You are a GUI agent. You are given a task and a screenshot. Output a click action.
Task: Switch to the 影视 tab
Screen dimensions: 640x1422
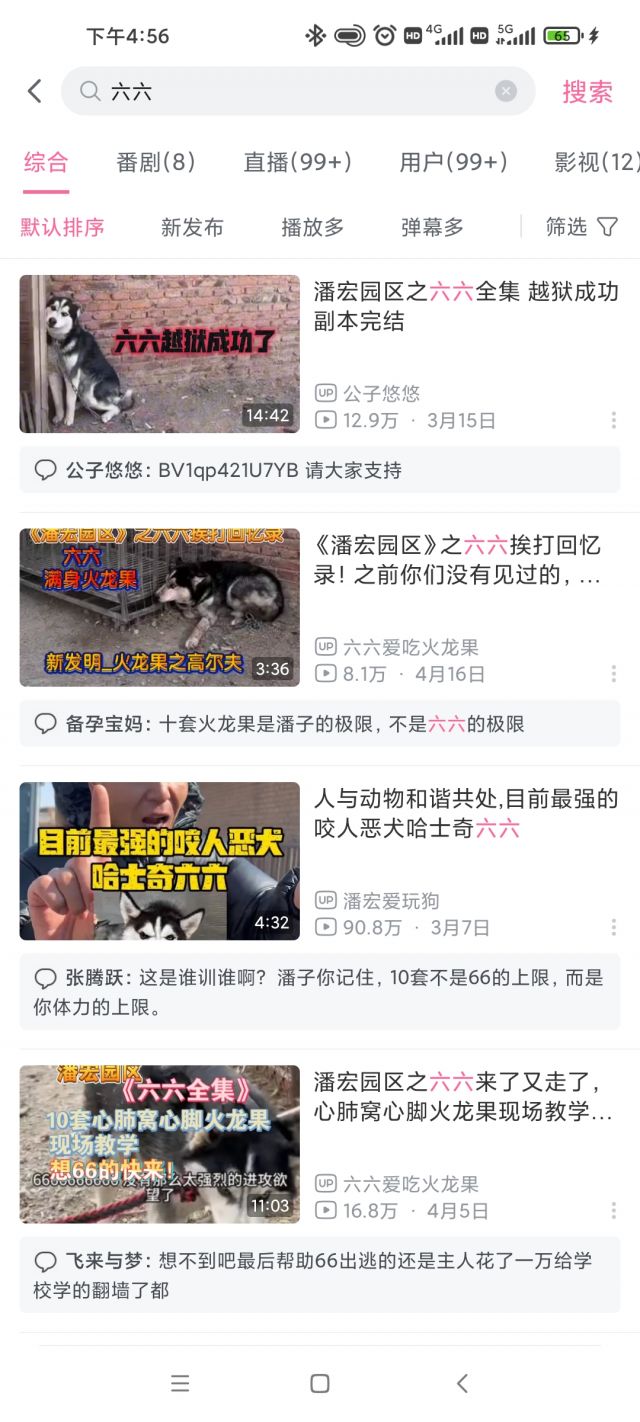pos(597,162)
